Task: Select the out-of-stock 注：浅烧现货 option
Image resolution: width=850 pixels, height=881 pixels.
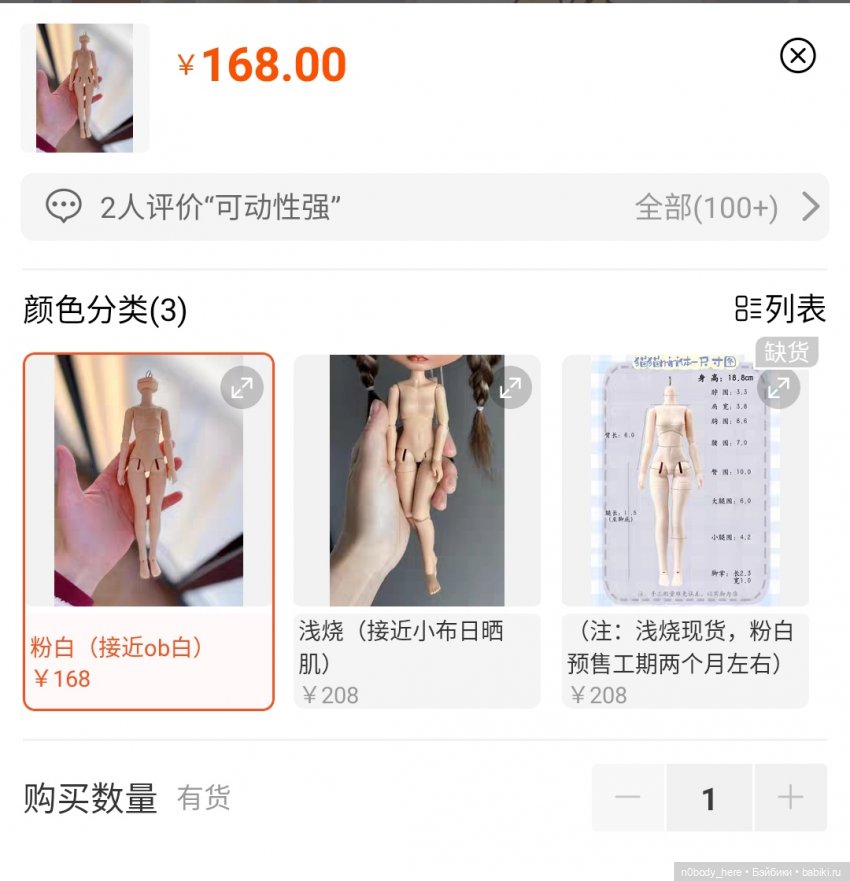Action: (684, 531)
